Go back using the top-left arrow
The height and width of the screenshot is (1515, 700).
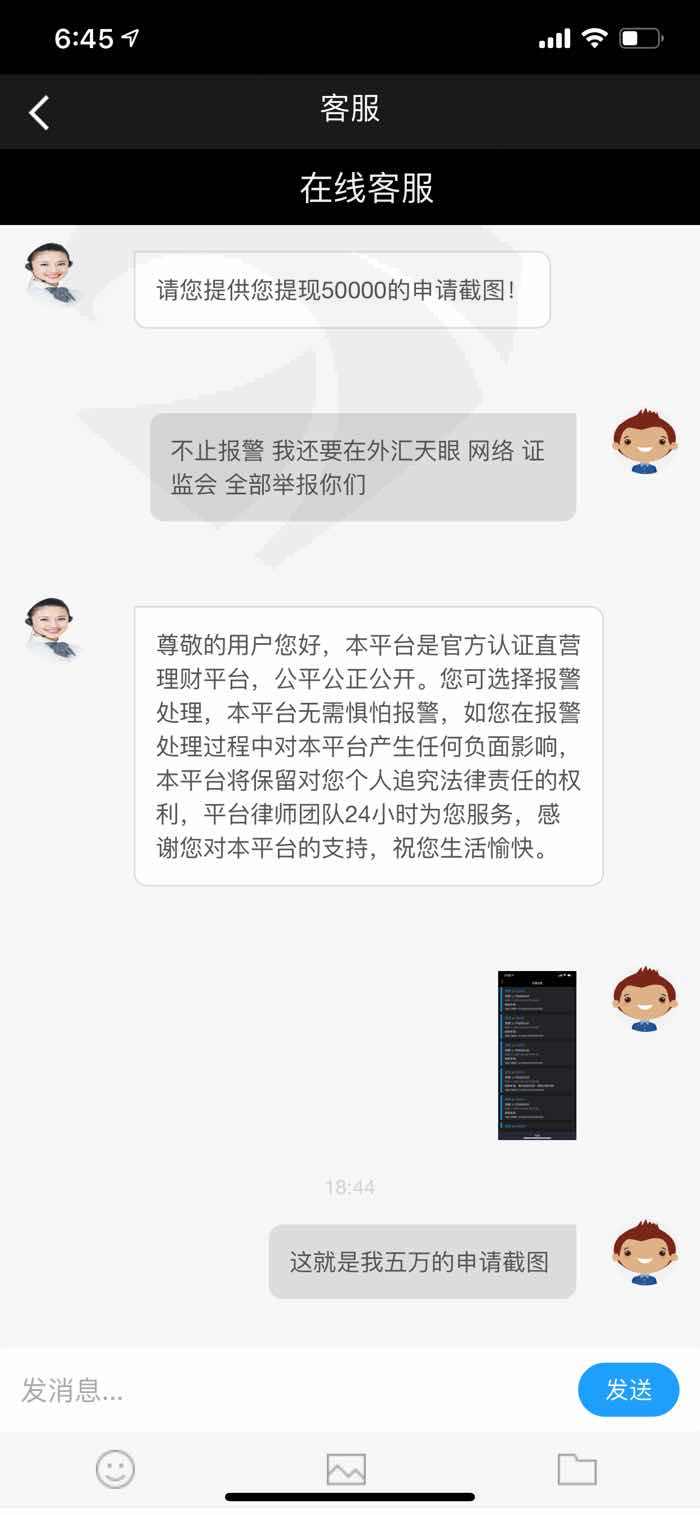point(39,113)
